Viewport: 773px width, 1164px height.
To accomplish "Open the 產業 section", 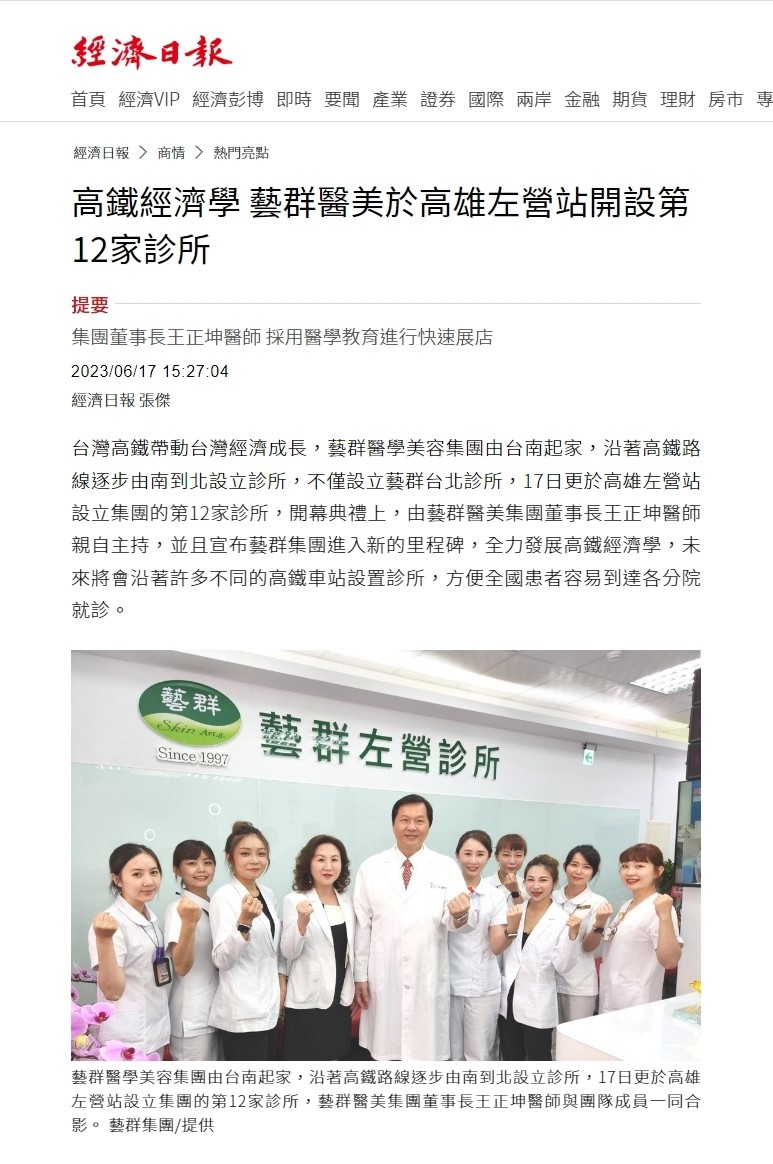I will coord(390,99).
